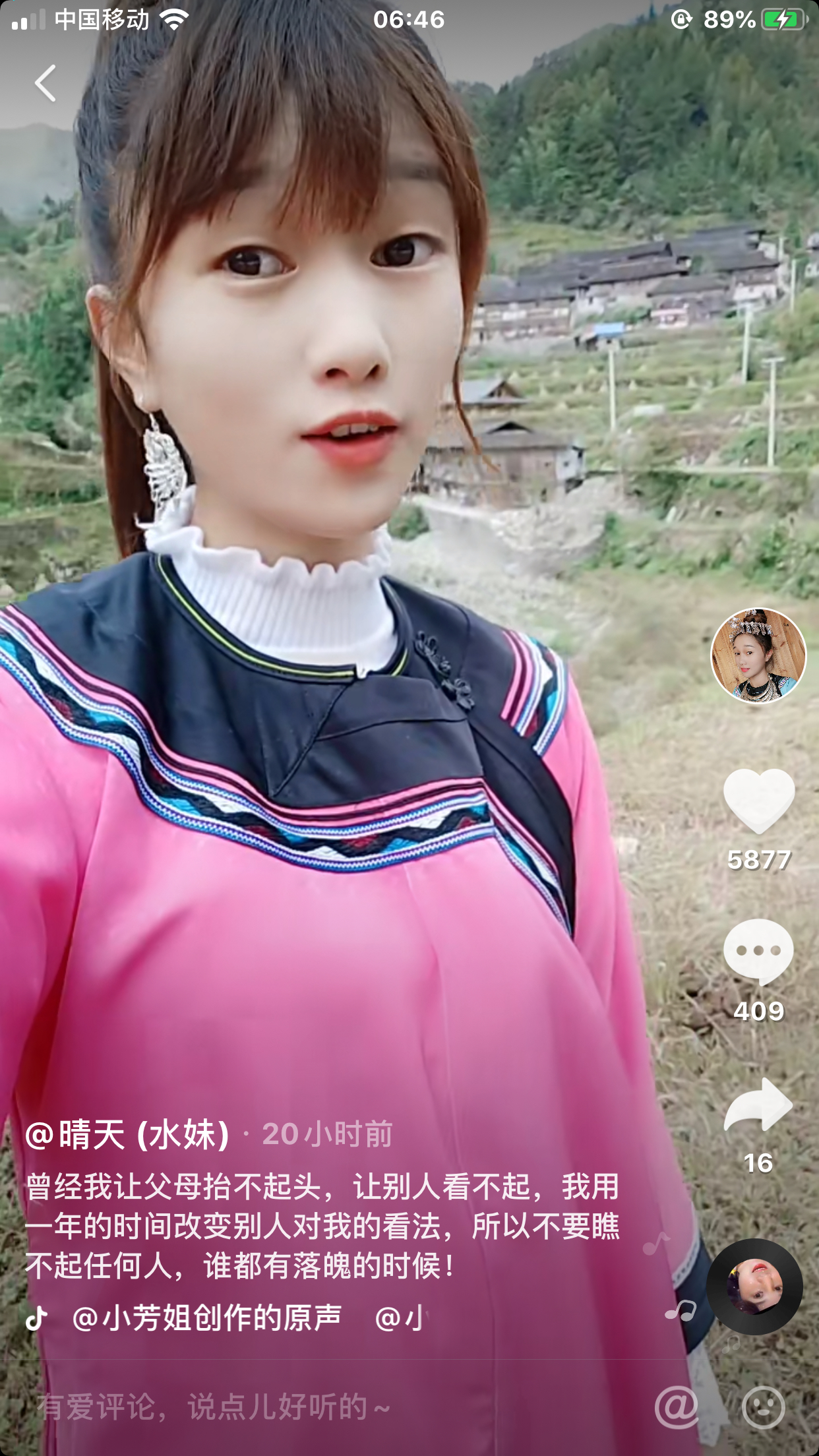The image size is (819, 1456).
Task: Open the @晴天 (水妹) username link
Action: (127, 1135)
